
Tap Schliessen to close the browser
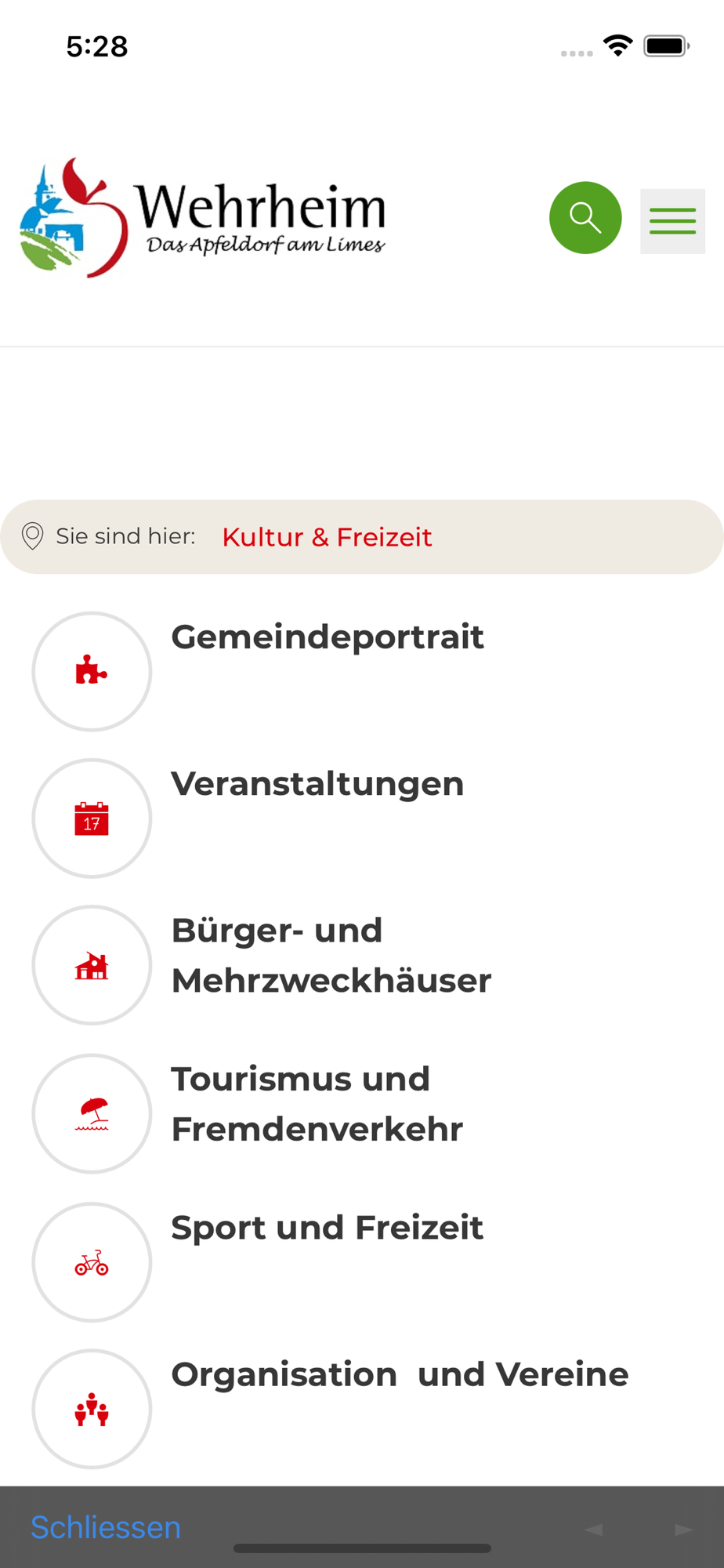coord(106,1527)
